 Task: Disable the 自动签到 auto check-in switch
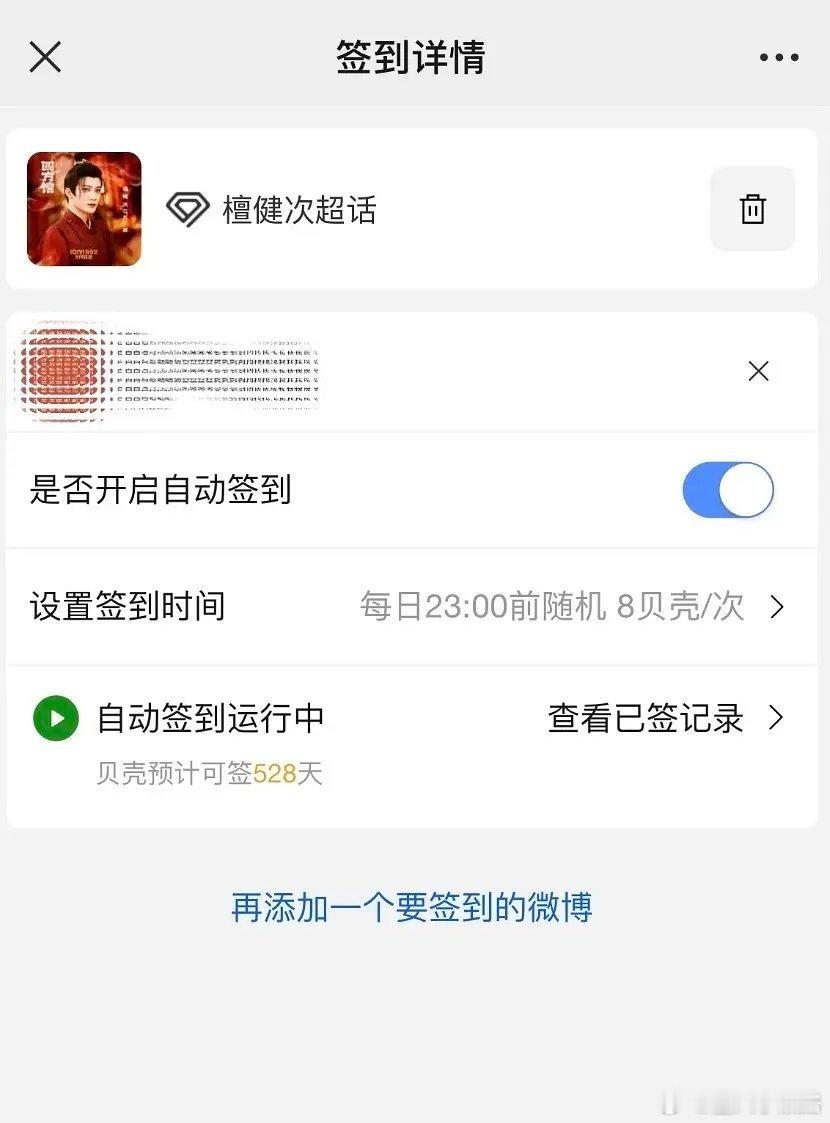727,490
